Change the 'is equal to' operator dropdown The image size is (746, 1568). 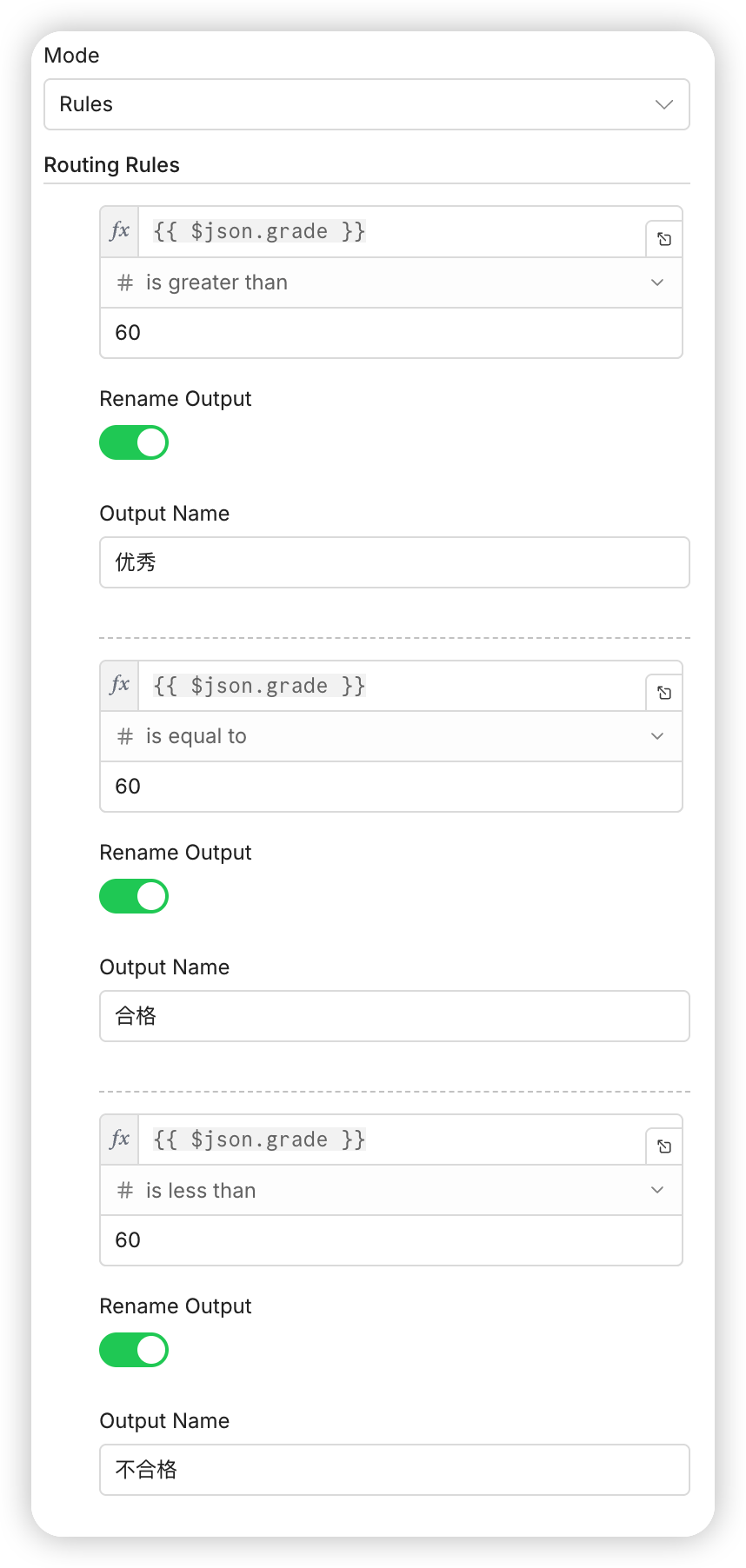[x=390, y=736]
